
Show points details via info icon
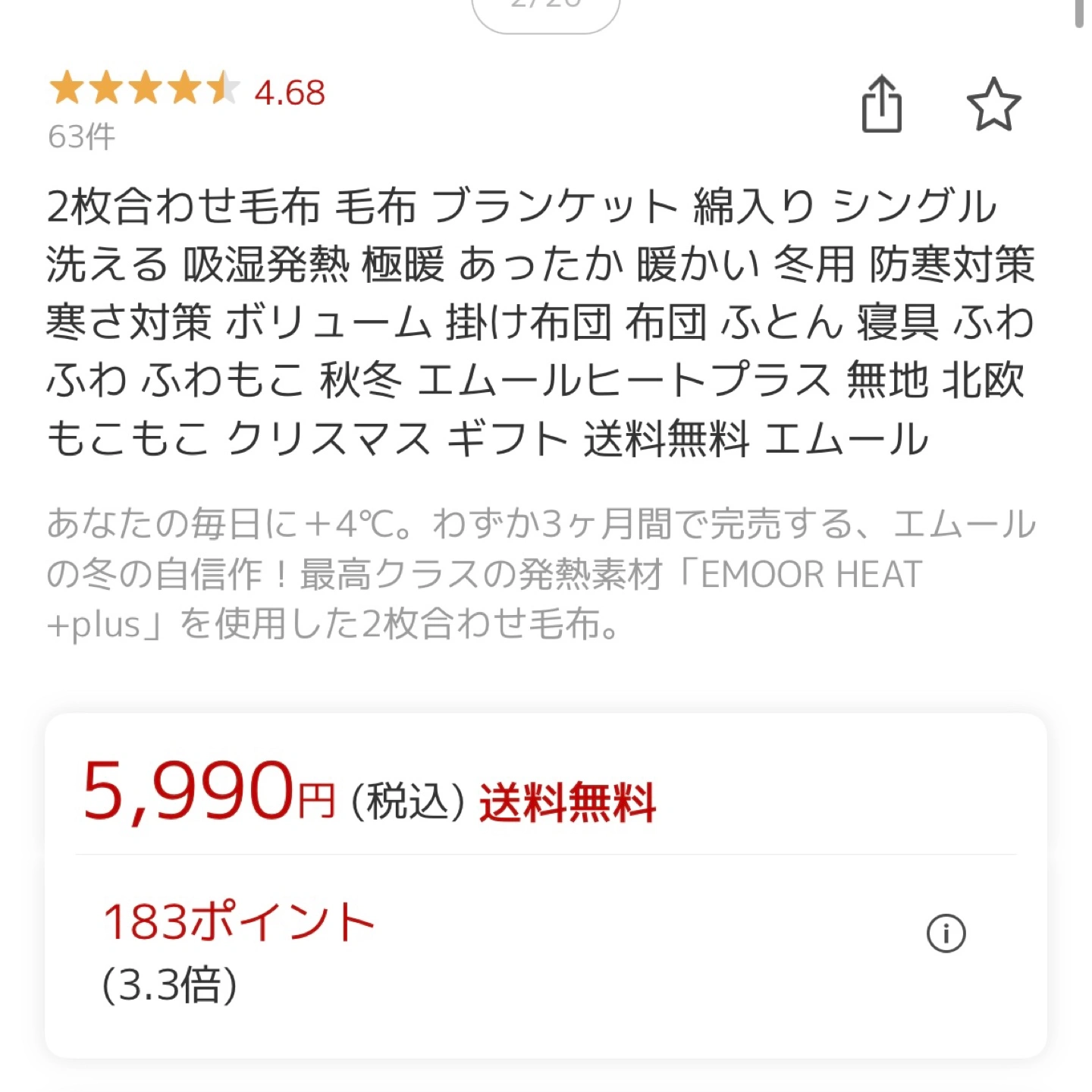946,934
